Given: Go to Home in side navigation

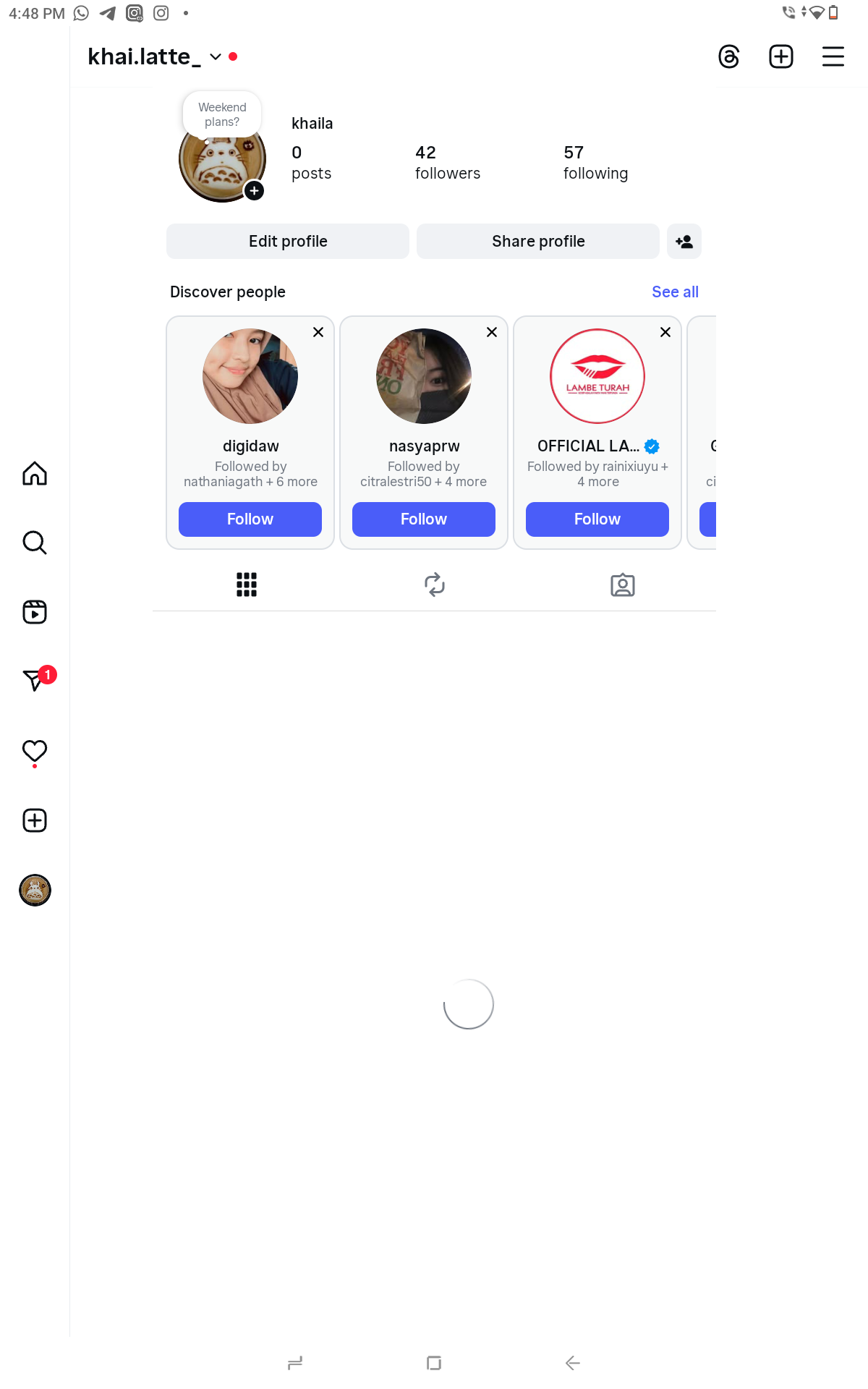Looking at the screenshot, I should coord(35,474).
